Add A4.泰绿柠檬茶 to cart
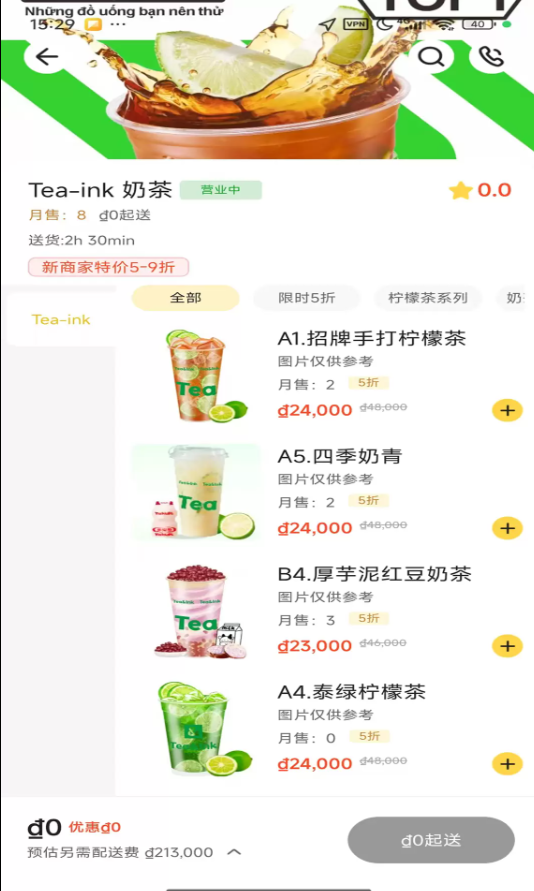 coord(507,764)
